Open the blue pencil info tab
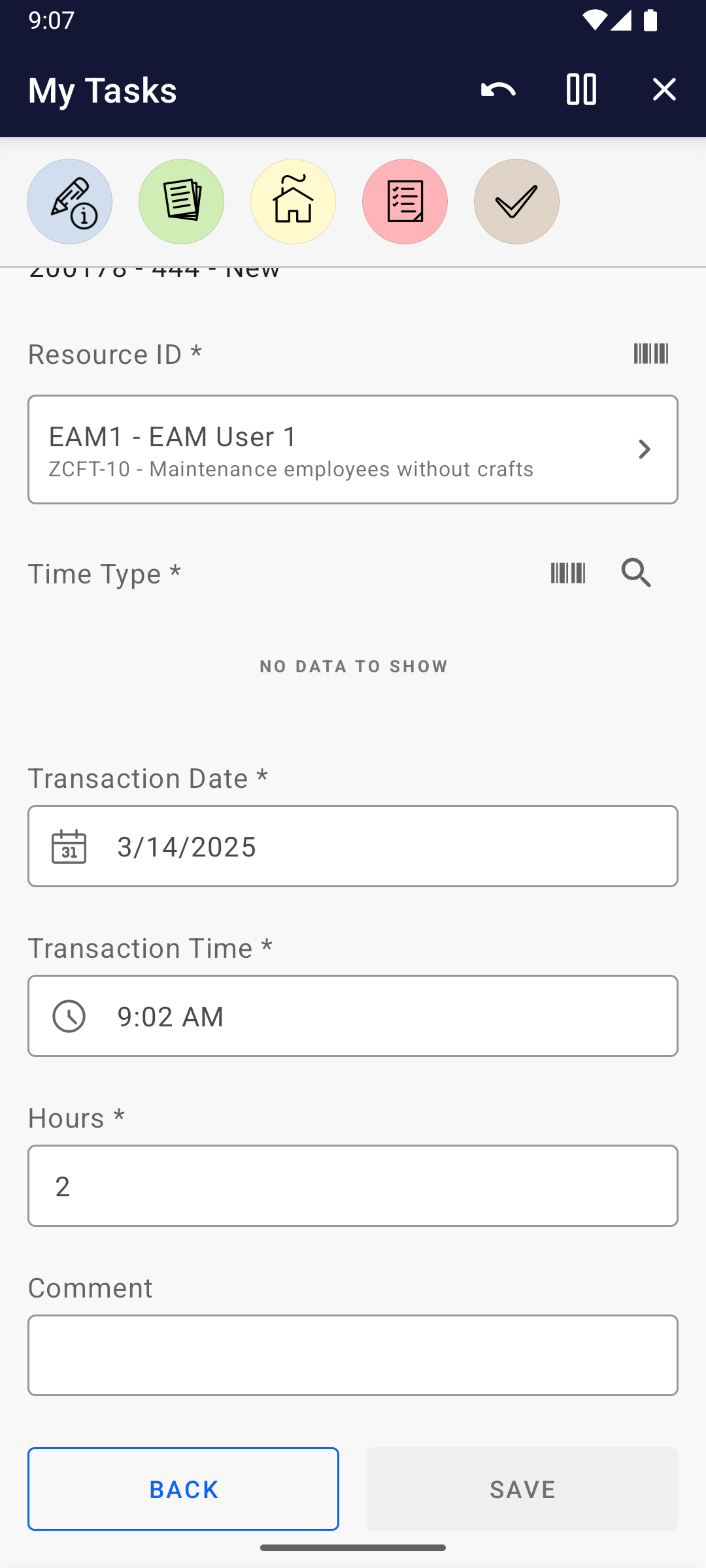 point(70,202)
